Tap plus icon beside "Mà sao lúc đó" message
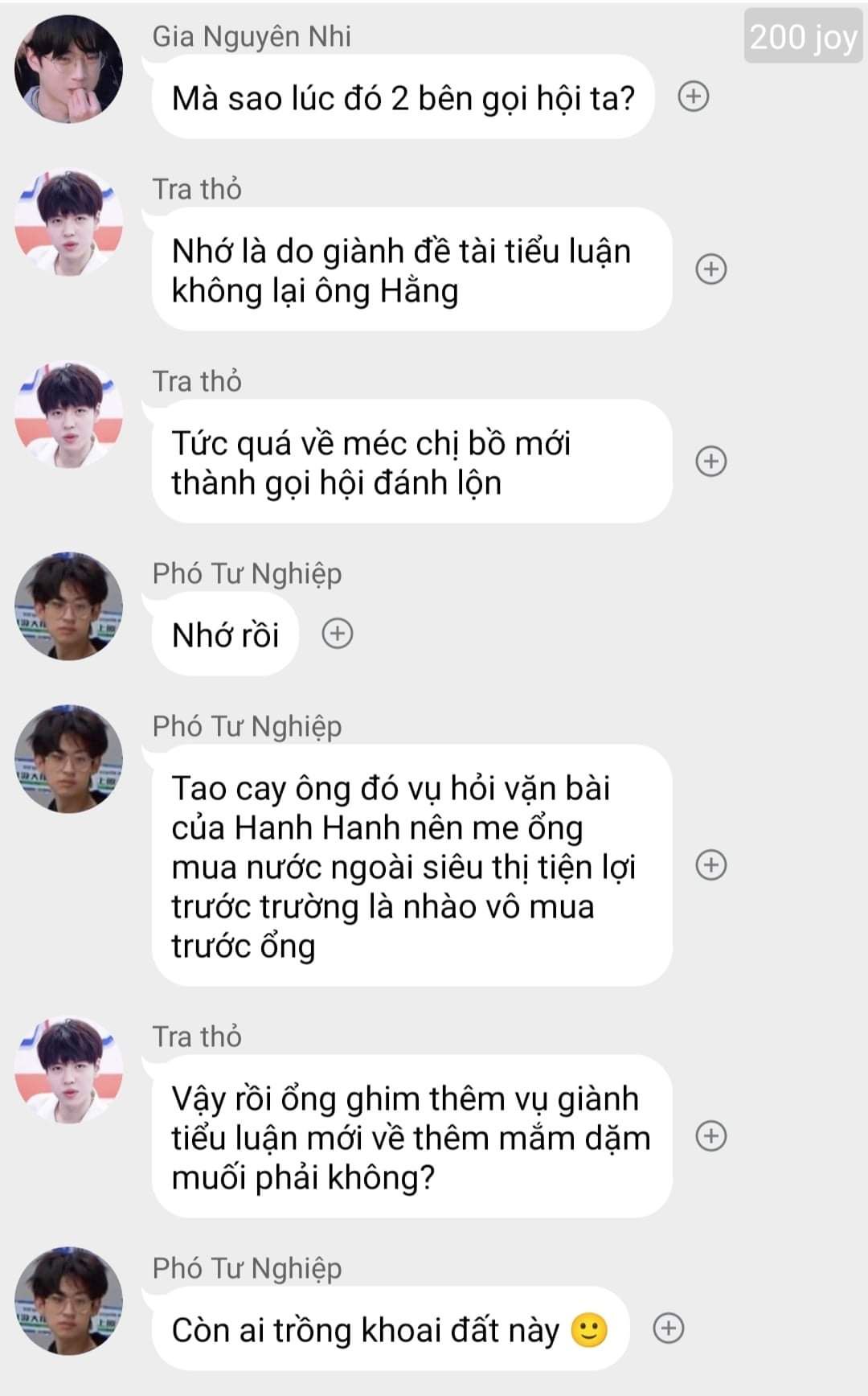868x1396 pixels. (x=694, y=96)
